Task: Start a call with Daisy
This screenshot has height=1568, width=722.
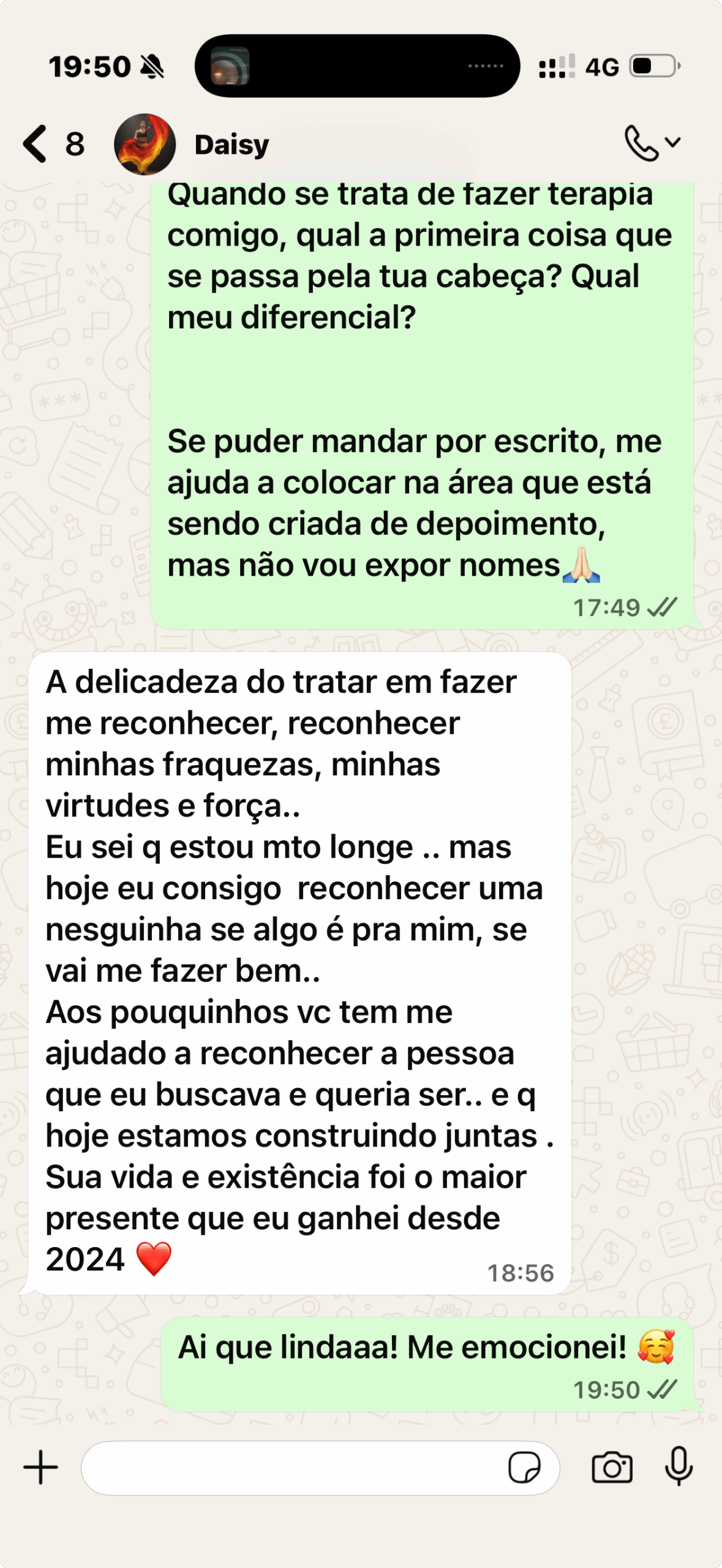Action: [652, 143]
